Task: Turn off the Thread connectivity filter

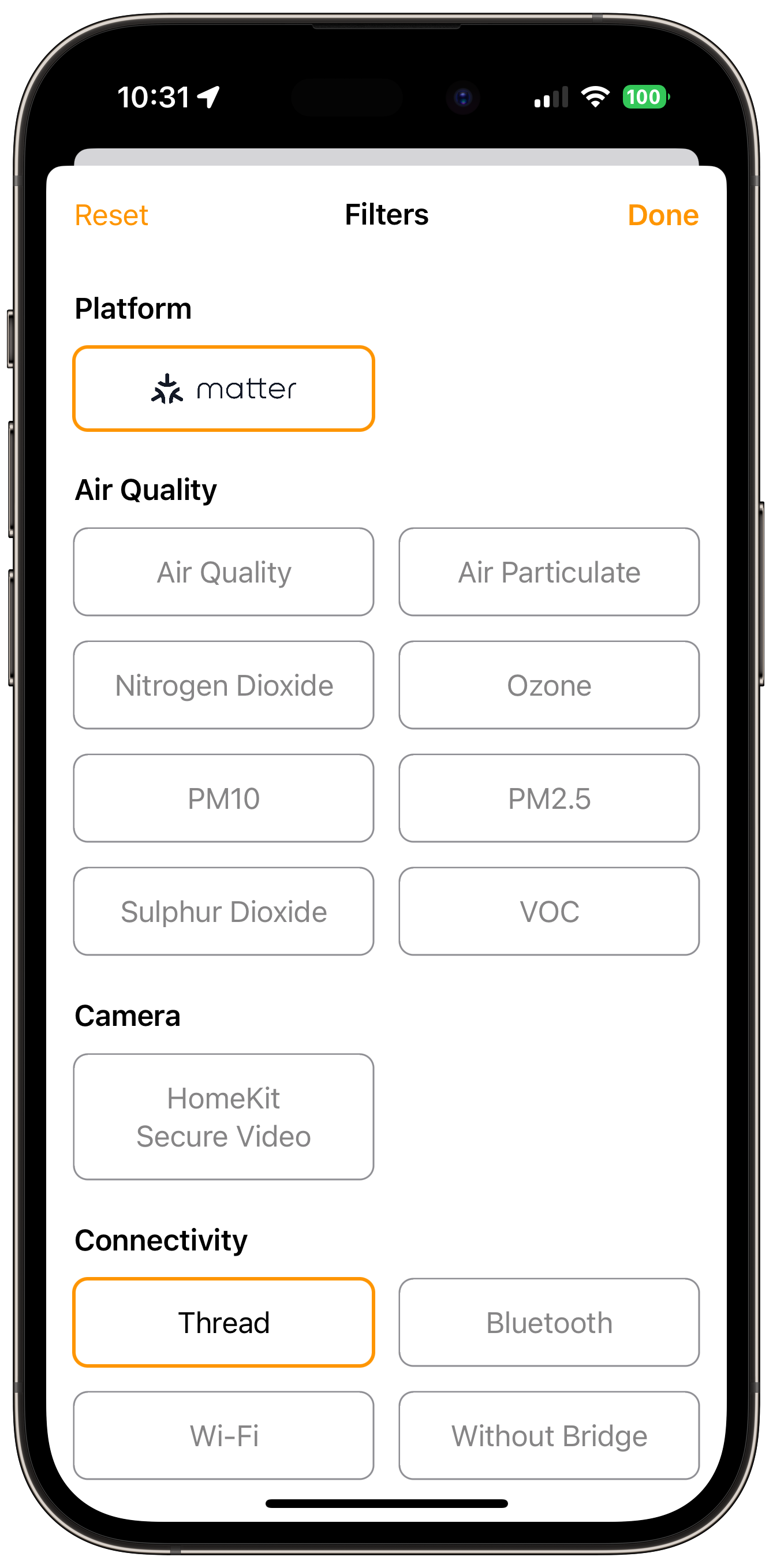Action: click(x=223, y=1323)
